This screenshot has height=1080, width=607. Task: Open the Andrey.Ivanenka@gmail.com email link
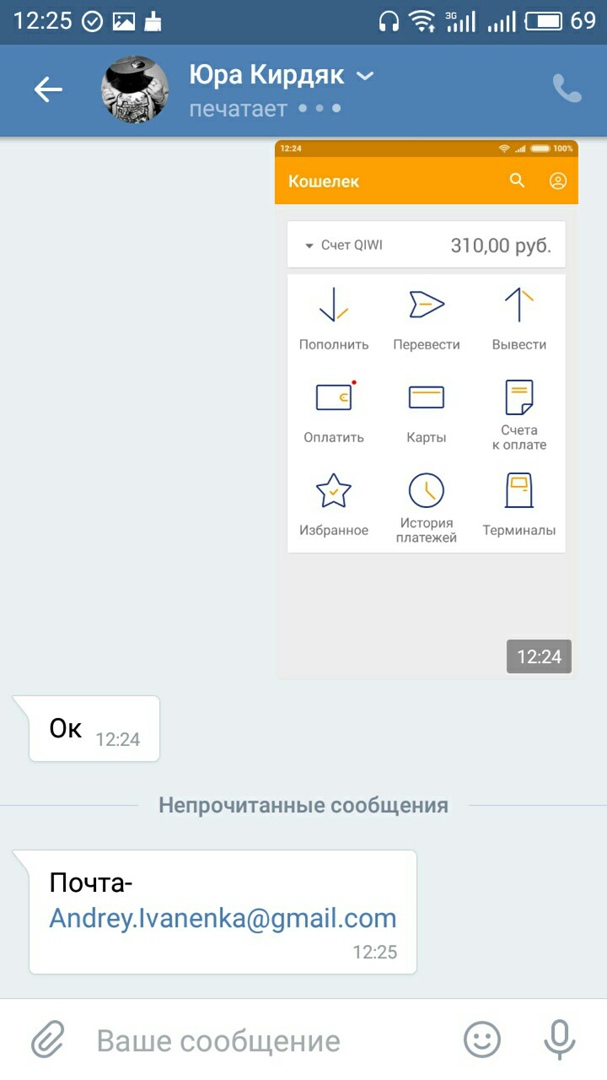[x=223, y=918]
